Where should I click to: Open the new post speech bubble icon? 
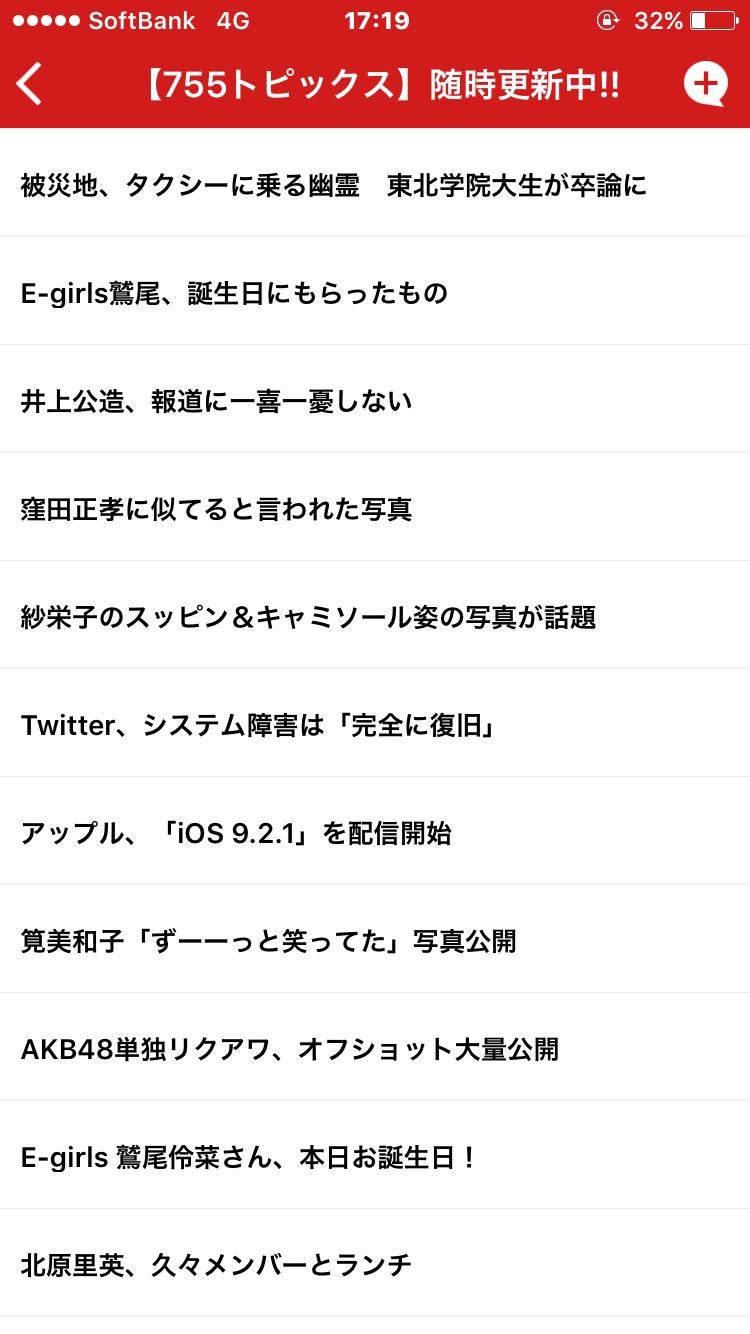pos(706,84)
